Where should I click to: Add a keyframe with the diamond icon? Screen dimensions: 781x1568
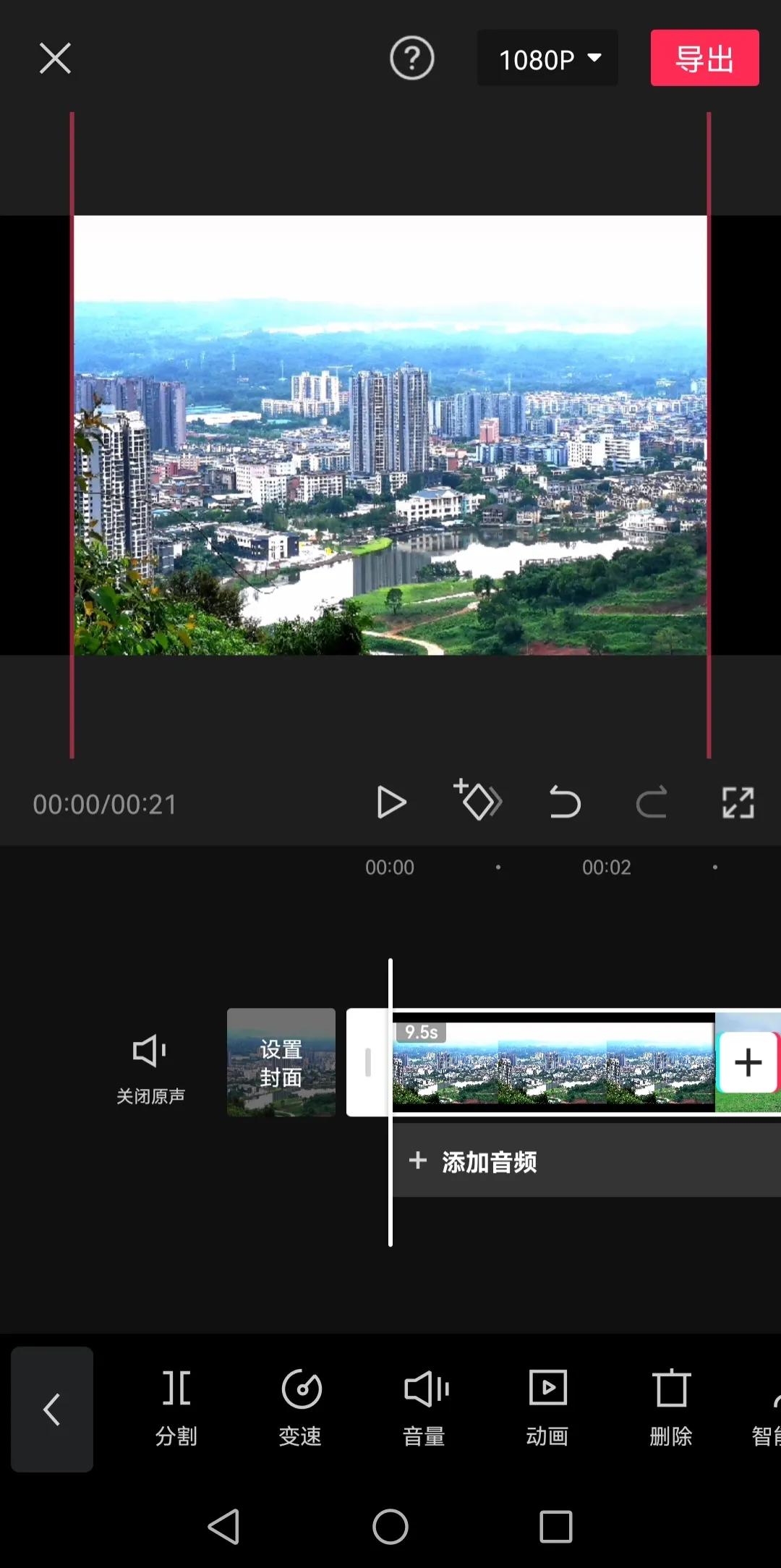tap(478, 802)
